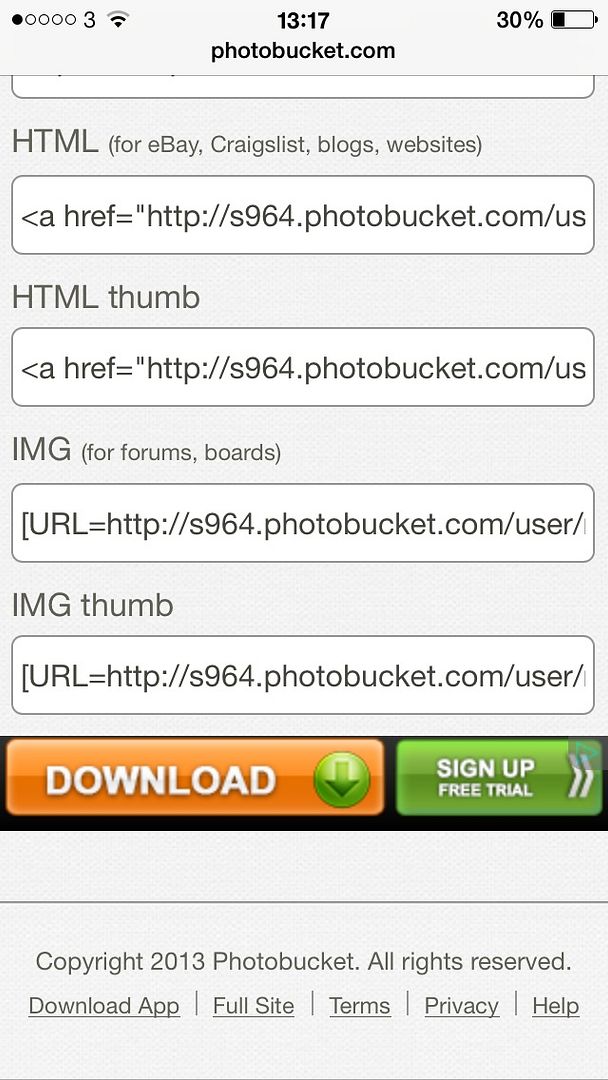Tap the IMG thumb code field
Viewport: 608px width, 1080px height.
click(x=303, y=675)
